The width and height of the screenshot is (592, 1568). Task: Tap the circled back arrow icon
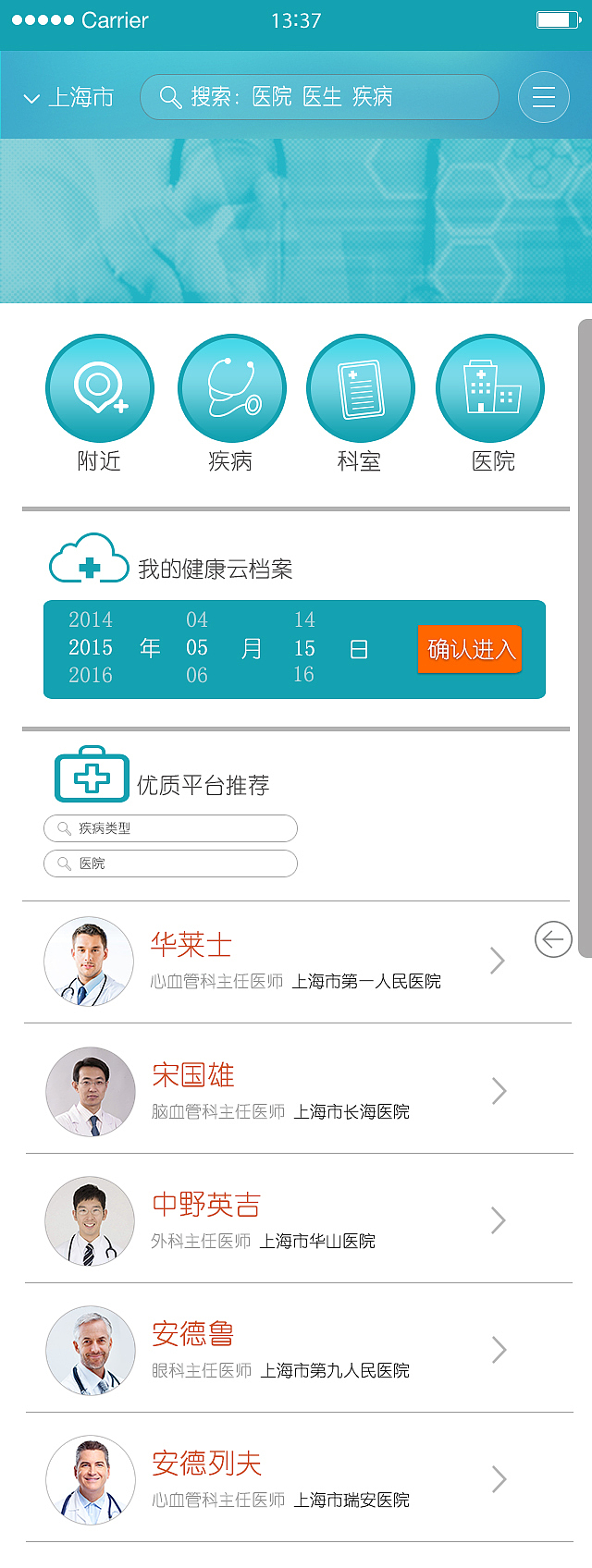coord(553,940)
